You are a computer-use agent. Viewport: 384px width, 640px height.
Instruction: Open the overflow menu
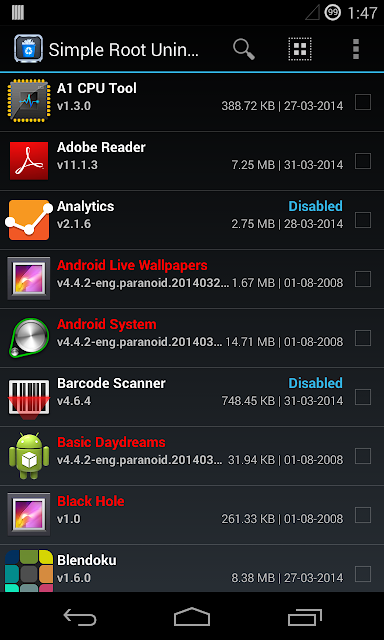point(356,49)
